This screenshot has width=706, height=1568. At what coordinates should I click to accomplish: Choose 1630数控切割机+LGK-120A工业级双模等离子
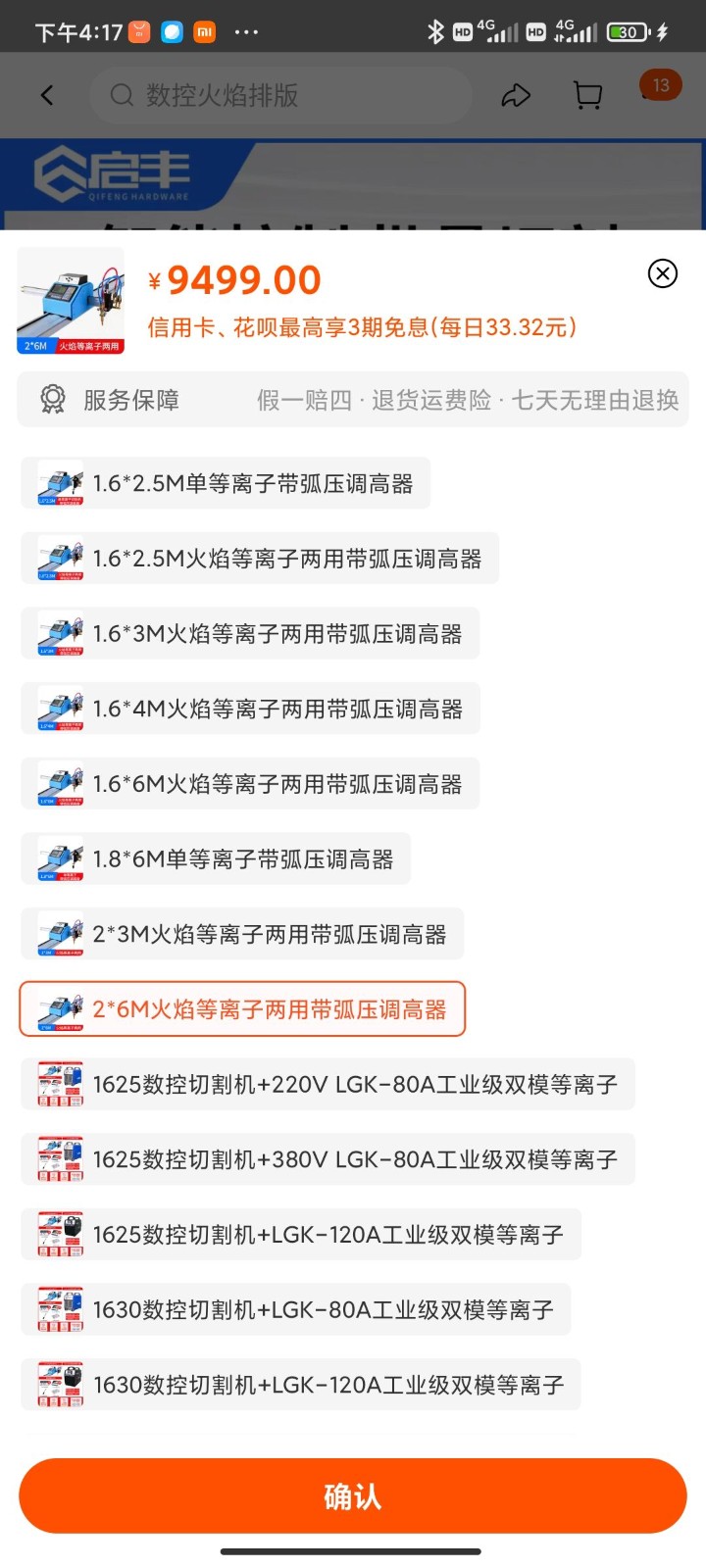[301, 1385]
